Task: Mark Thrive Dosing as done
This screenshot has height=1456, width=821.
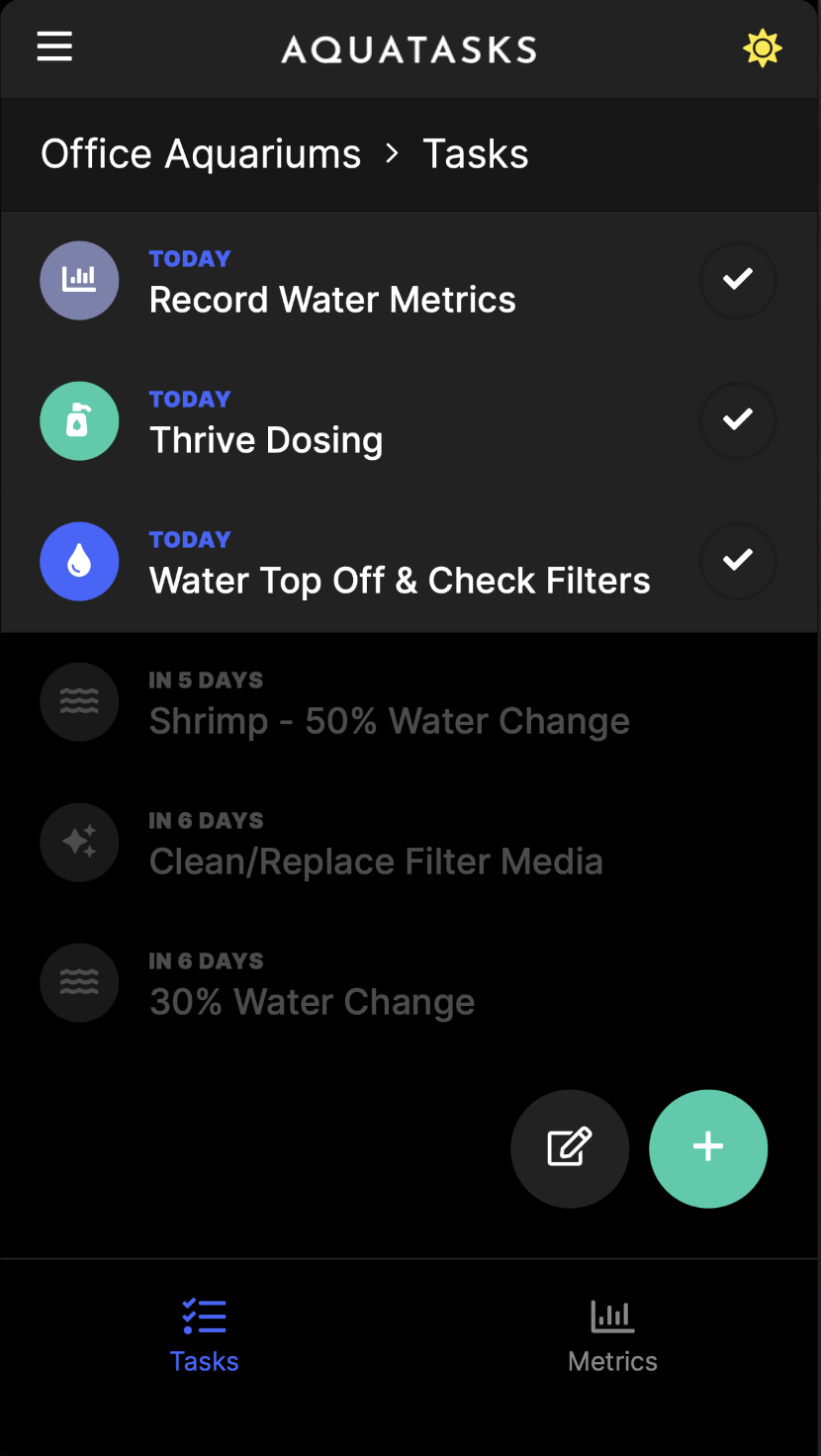Action: pos(737,421)
